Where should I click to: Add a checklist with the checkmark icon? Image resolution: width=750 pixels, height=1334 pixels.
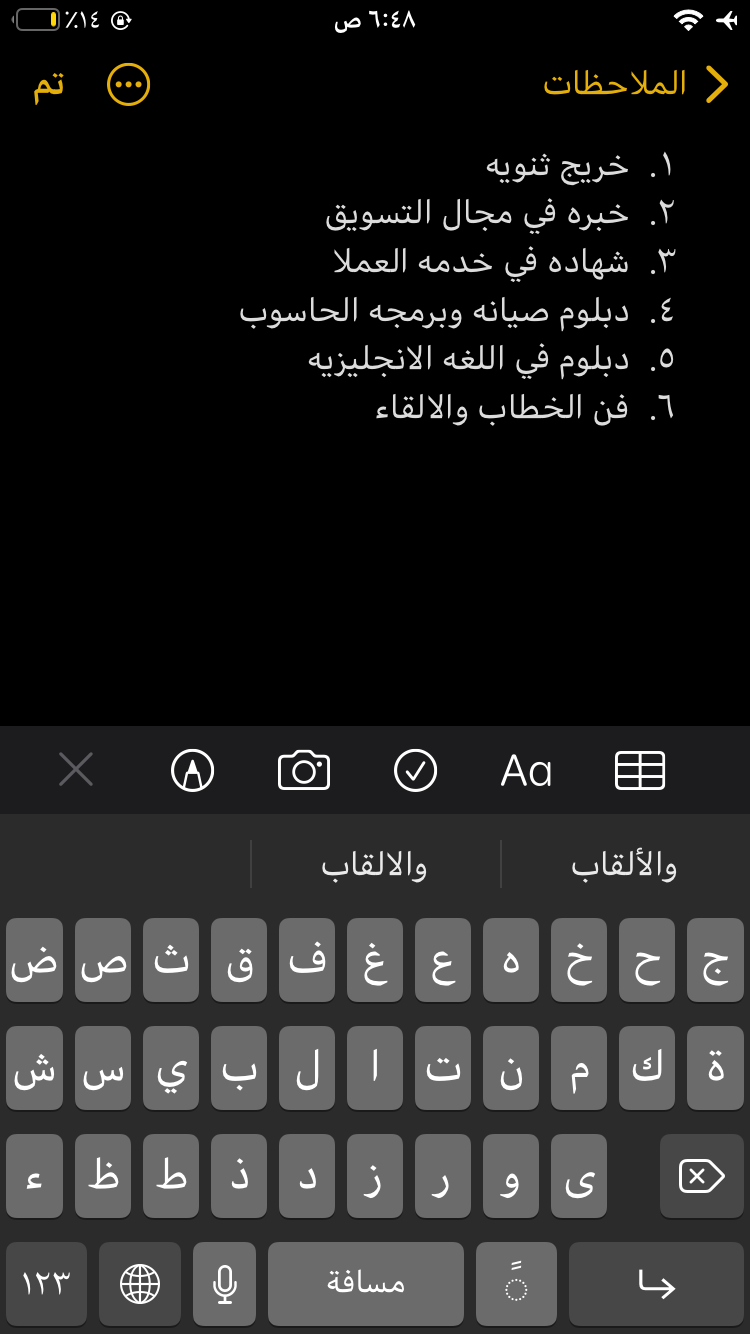click(x=416, y=770)
